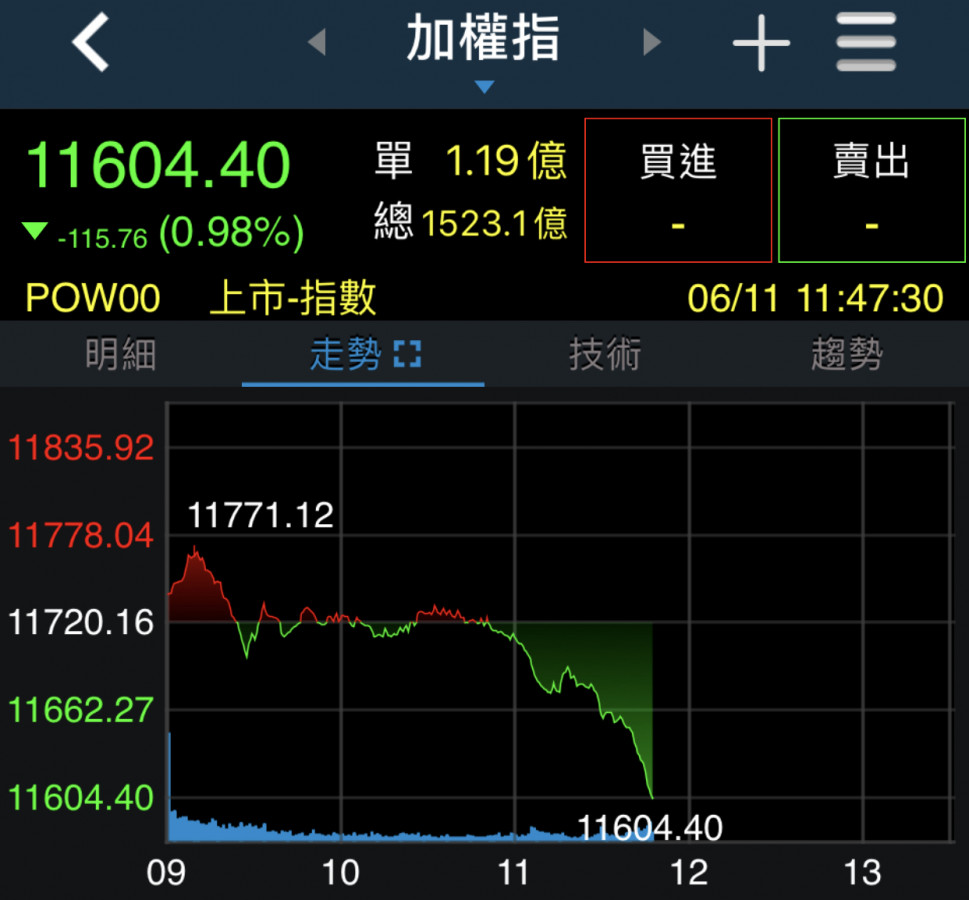Tap the 賣出 sell button
The width and height of the screenshot is (969, 900).
(x=871, y=190)
